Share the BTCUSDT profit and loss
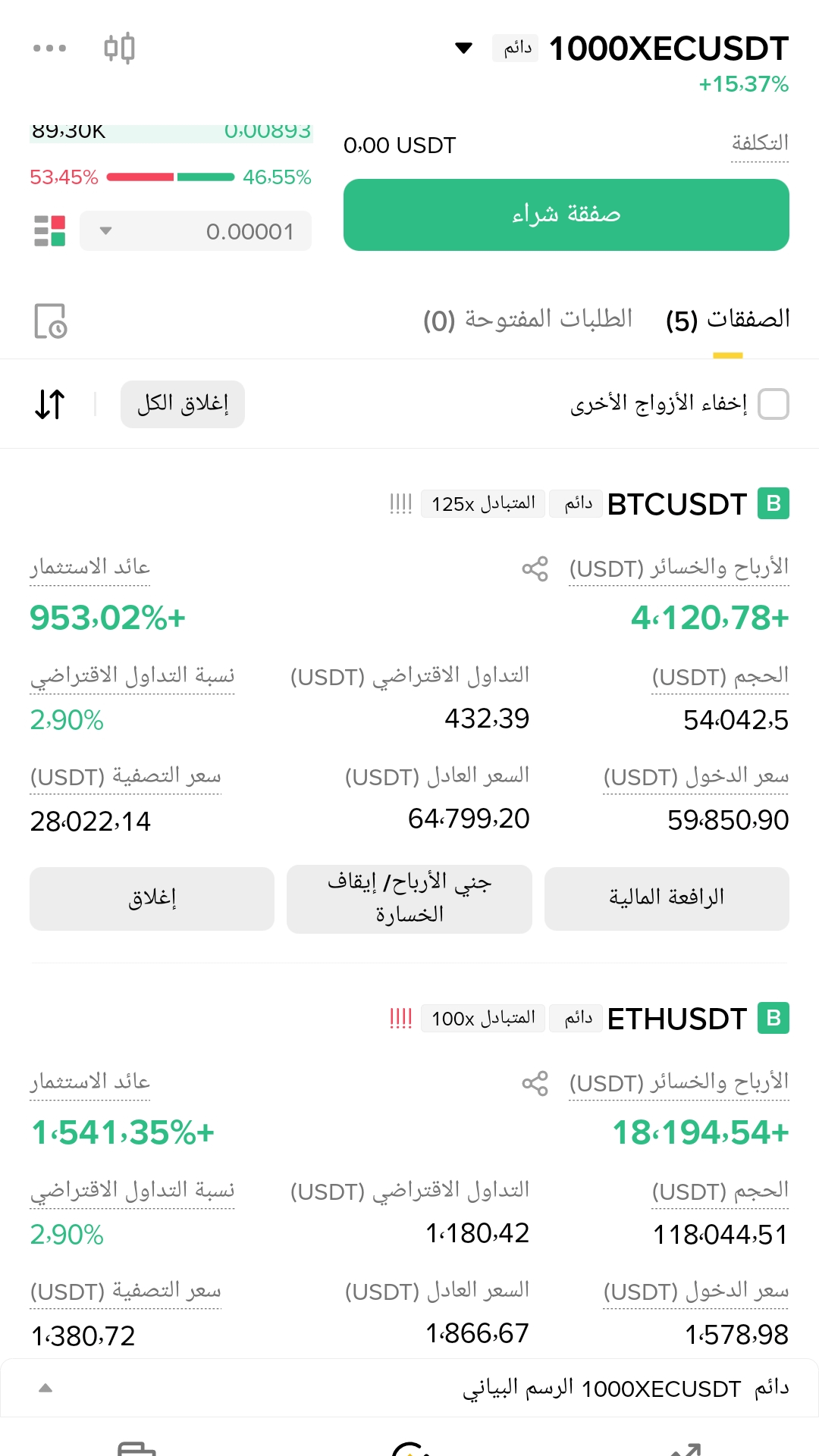This screenshot has height=1456, width=819. click(x=535, y=569)
